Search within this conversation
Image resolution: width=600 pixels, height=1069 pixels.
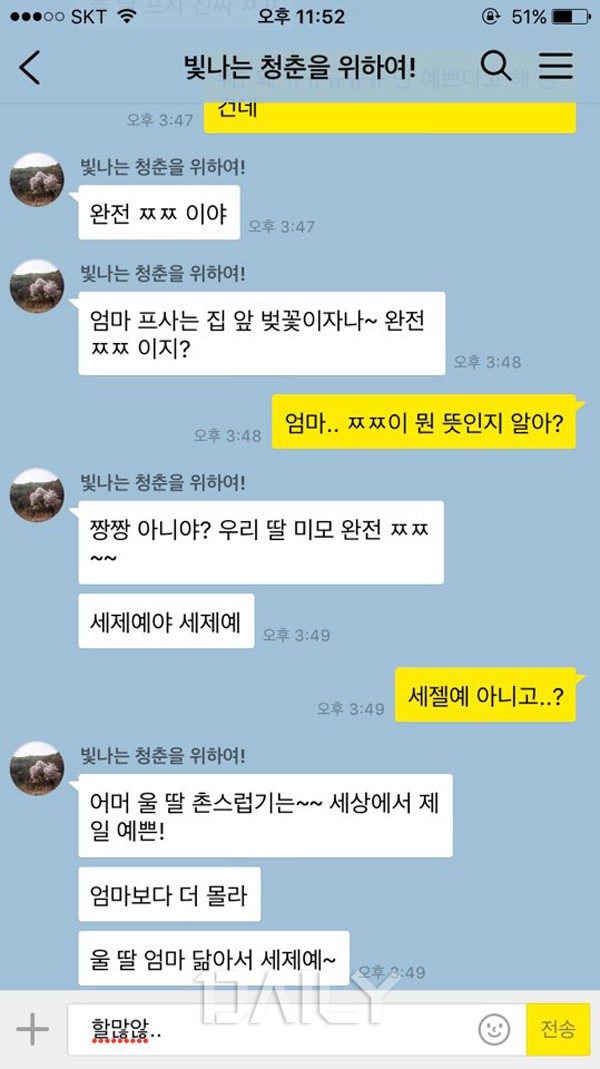(x=496, y=67)
